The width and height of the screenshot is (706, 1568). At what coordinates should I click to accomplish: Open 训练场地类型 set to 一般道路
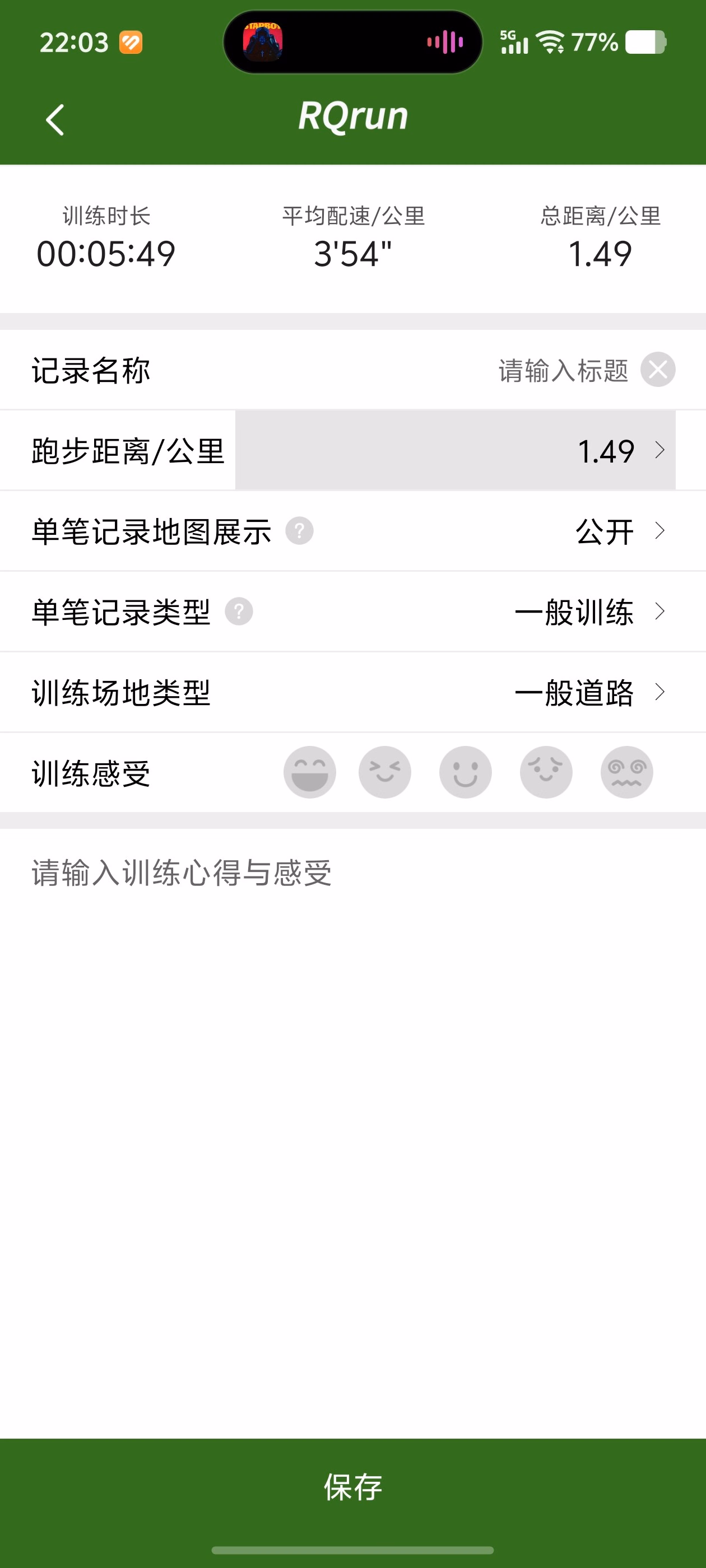point(352,692)
